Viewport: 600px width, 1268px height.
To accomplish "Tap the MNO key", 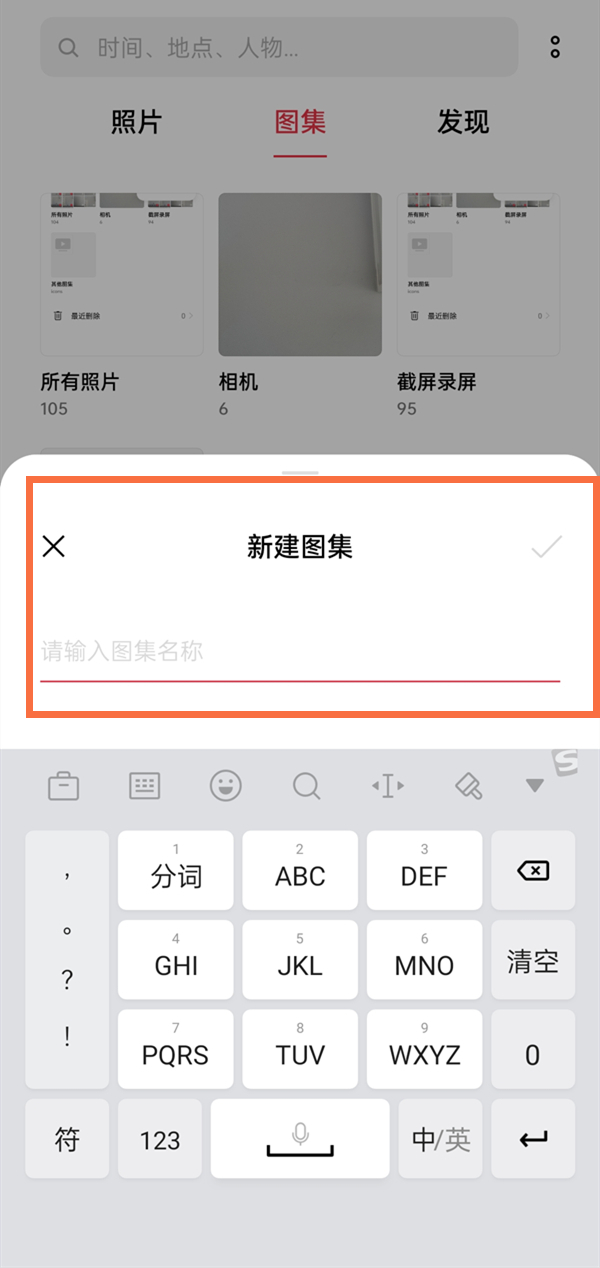I will coord(424,961).
